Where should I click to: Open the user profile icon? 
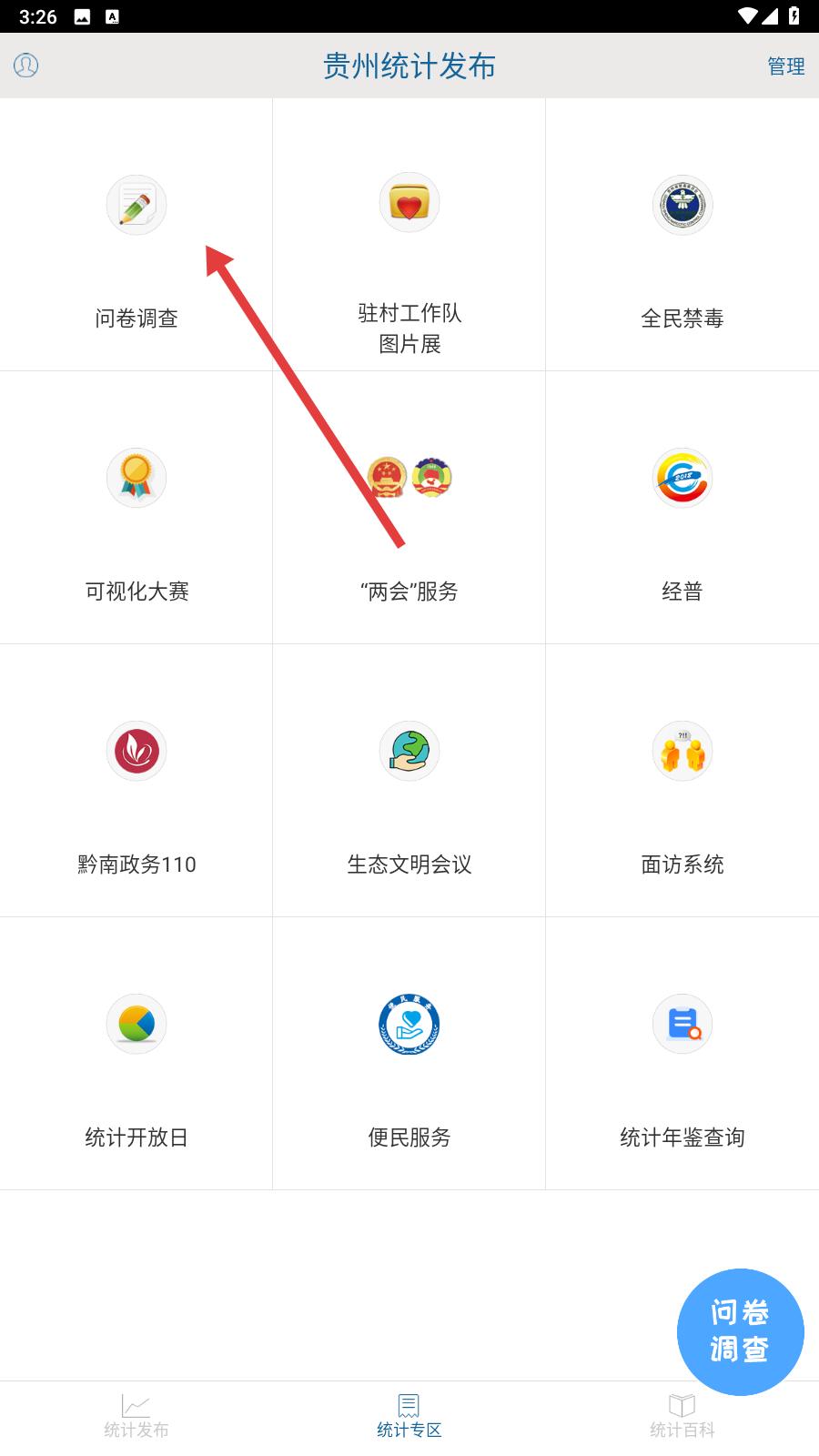coord(25,66)
